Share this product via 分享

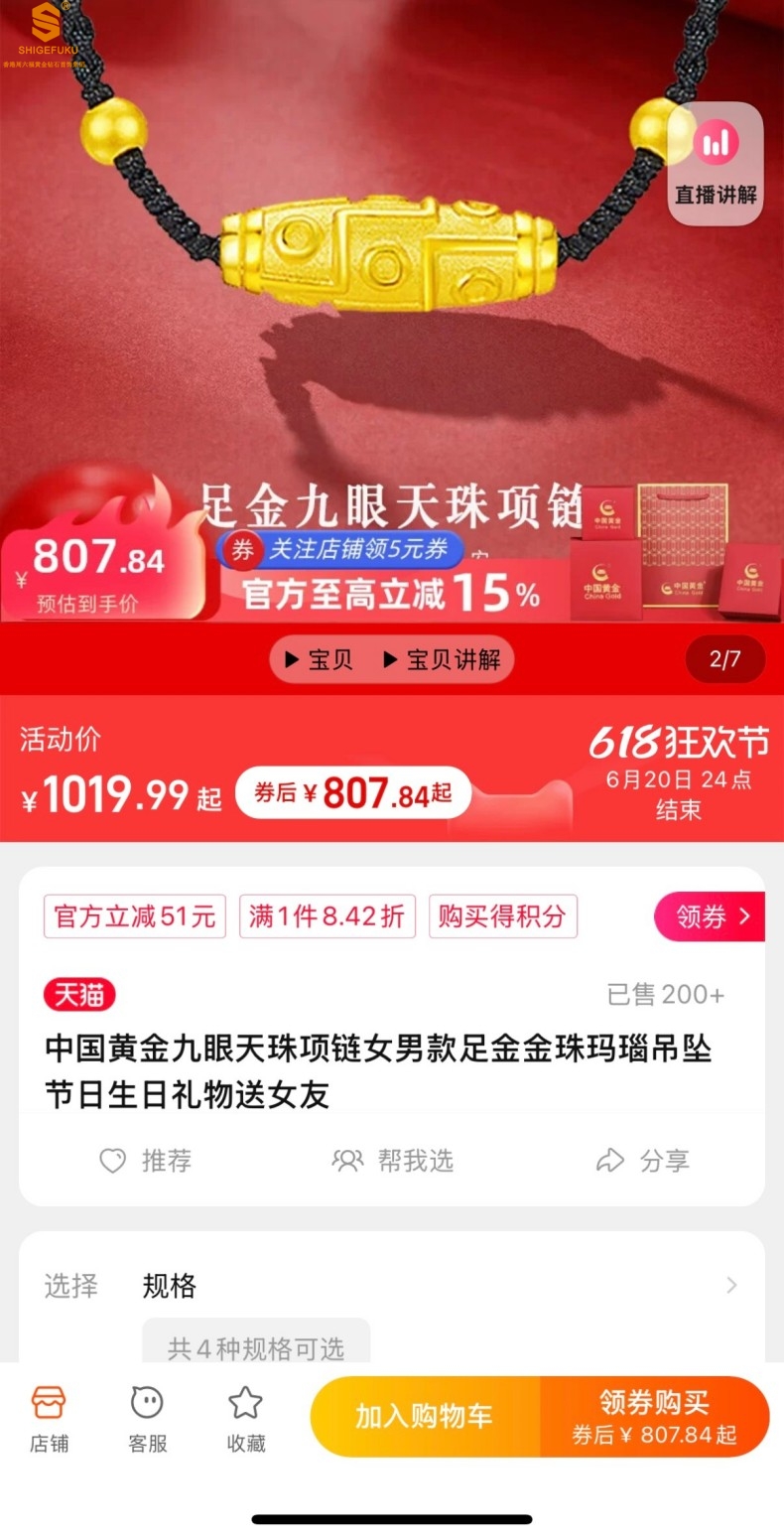(x=642, y=1160)
